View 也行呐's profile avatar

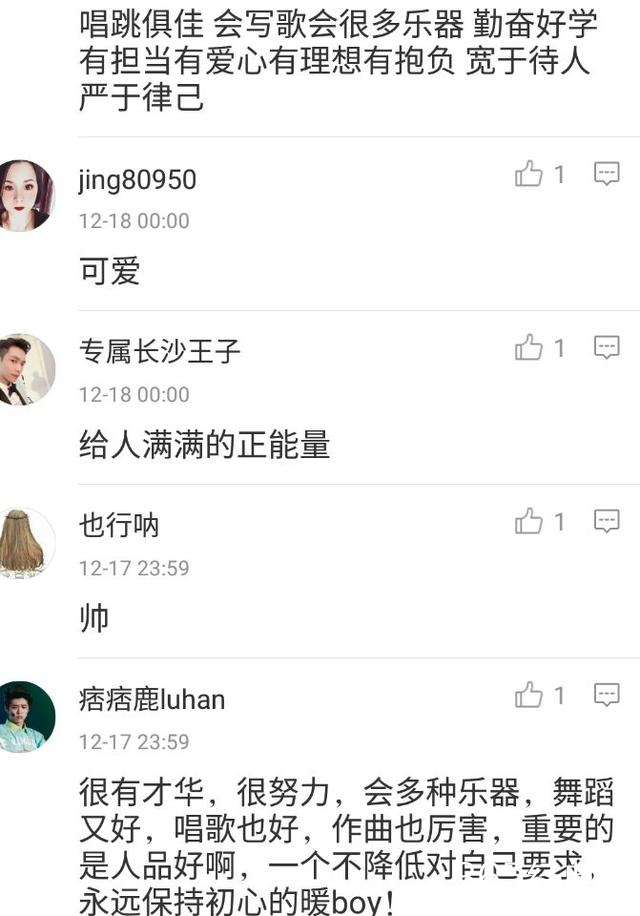tap(27, 542)
